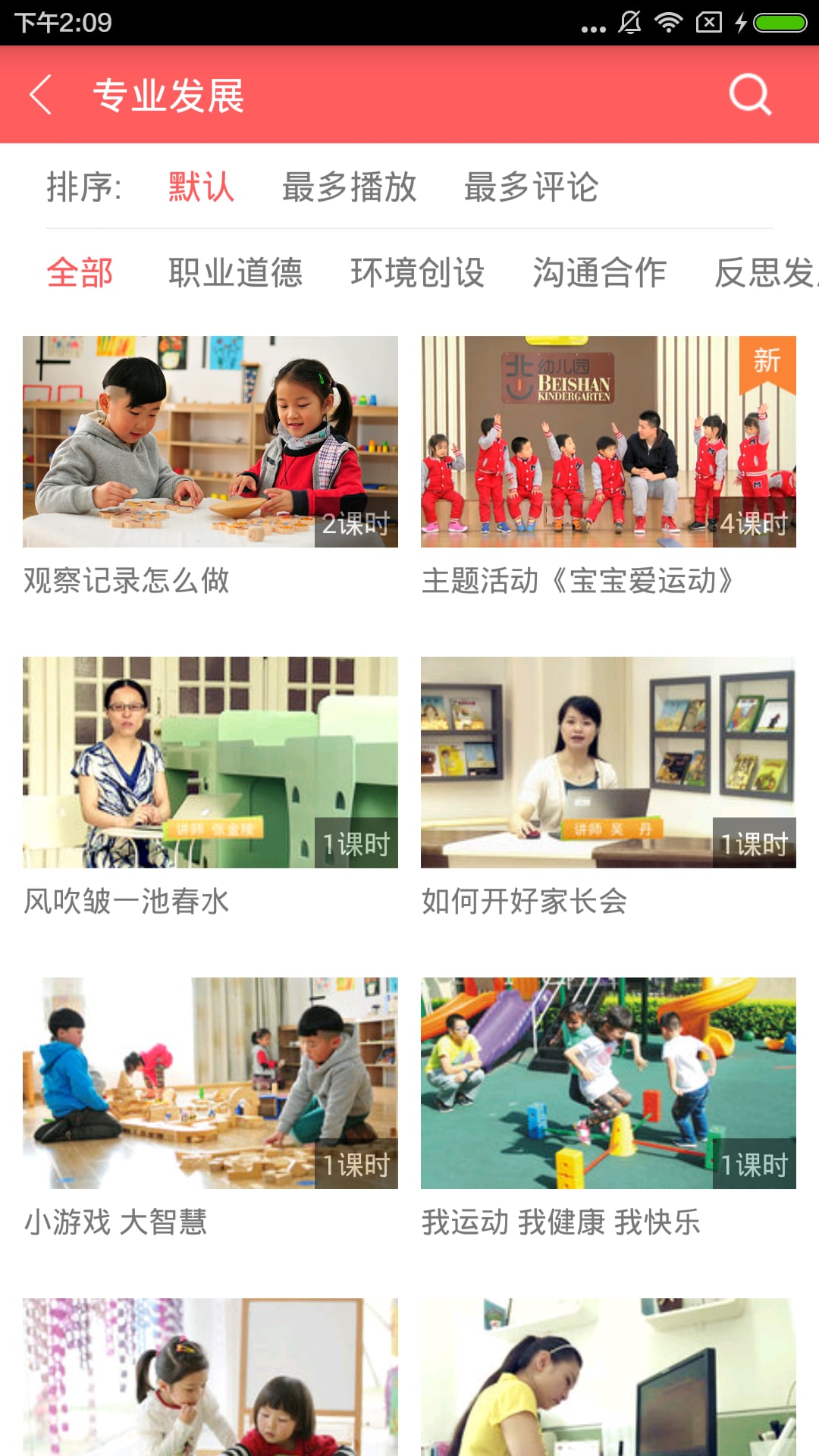Switch to 环境创设 category
This screenshot has height=1456, width=819.
(x=417, y=272)
